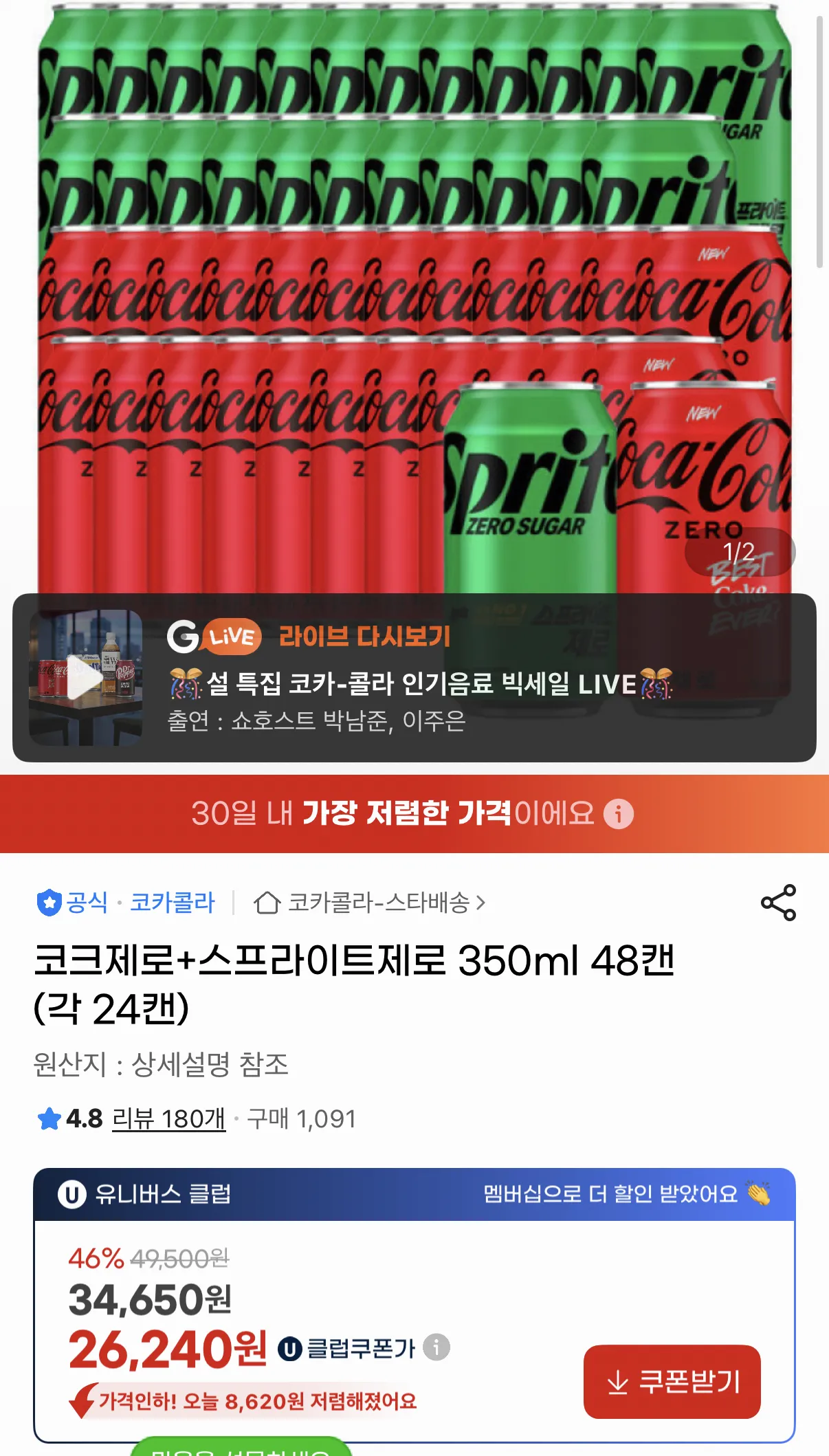The width and height of the screenshot is (829, 1456).
Task: Open the 리뷰 180개 reviews link
Action: 168,1119
